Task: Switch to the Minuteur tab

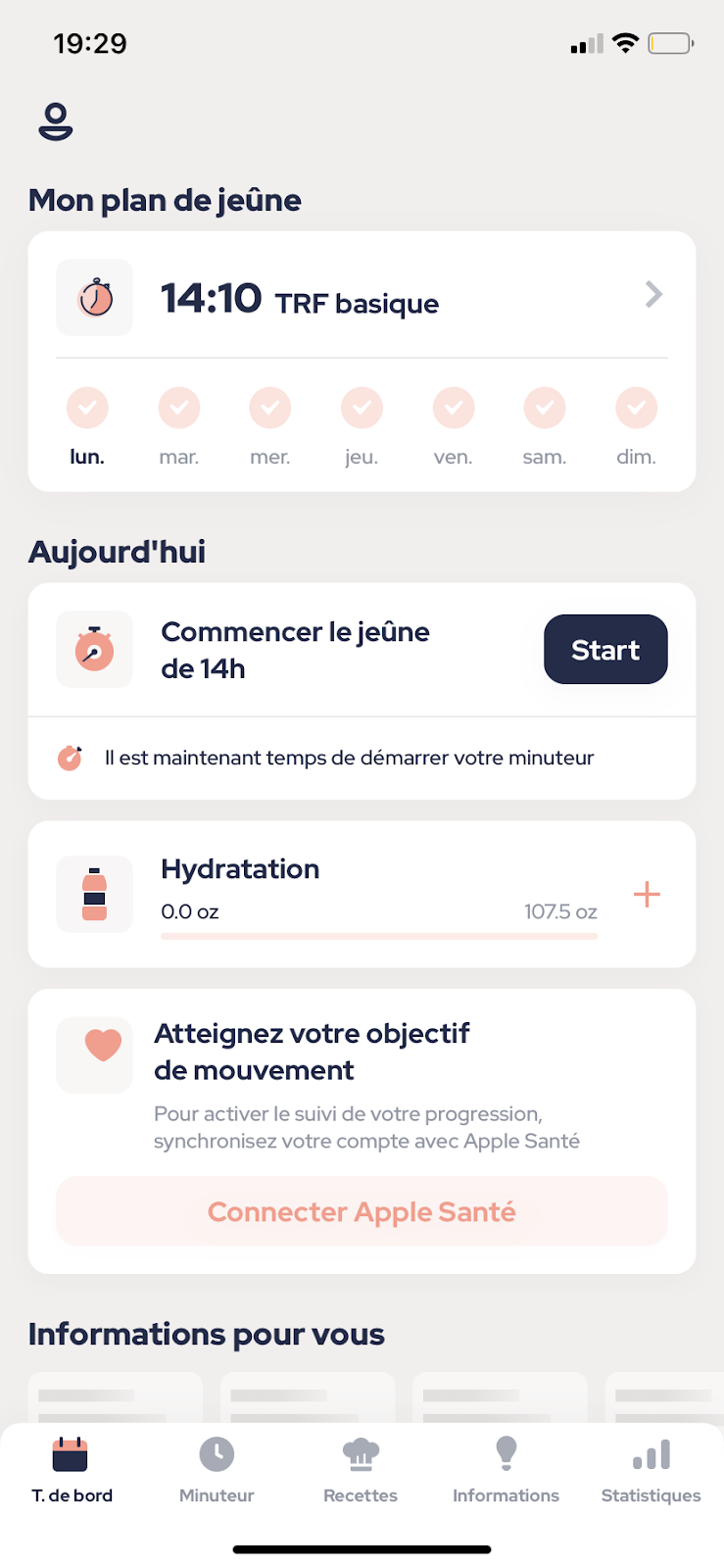Action: 217,1469
